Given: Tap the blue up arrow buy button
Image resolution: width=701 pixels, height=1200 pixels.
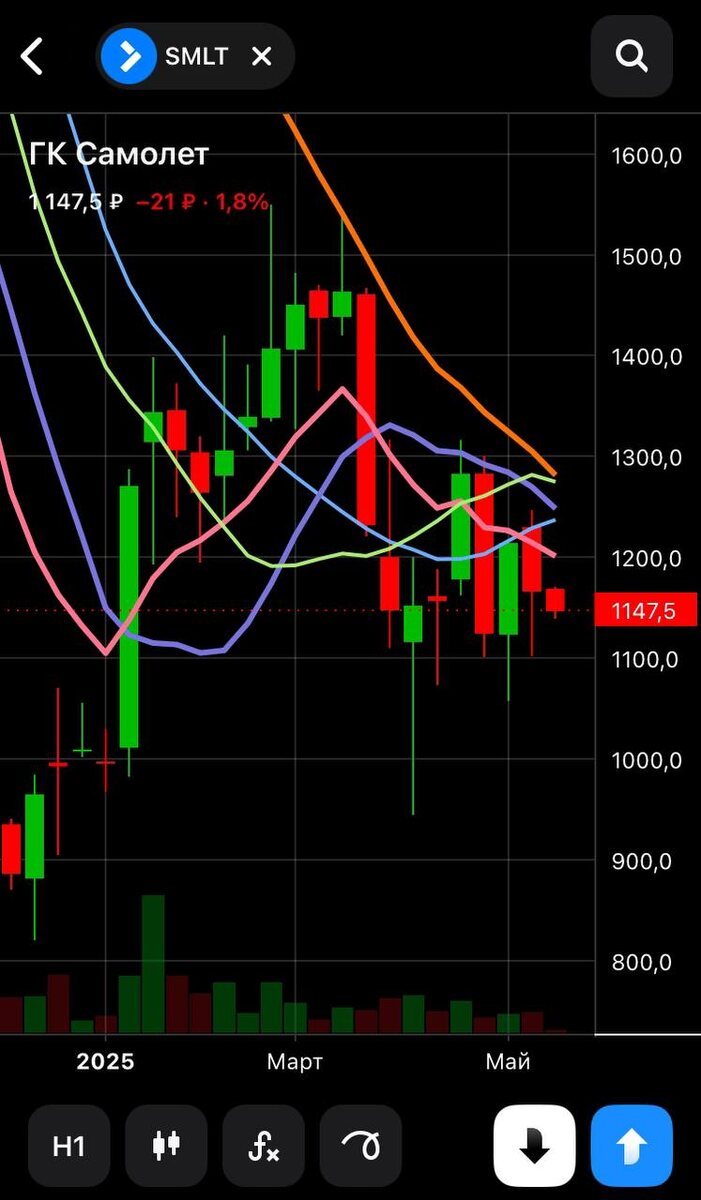Looking at the screenshot, I should click(632, 1146).
